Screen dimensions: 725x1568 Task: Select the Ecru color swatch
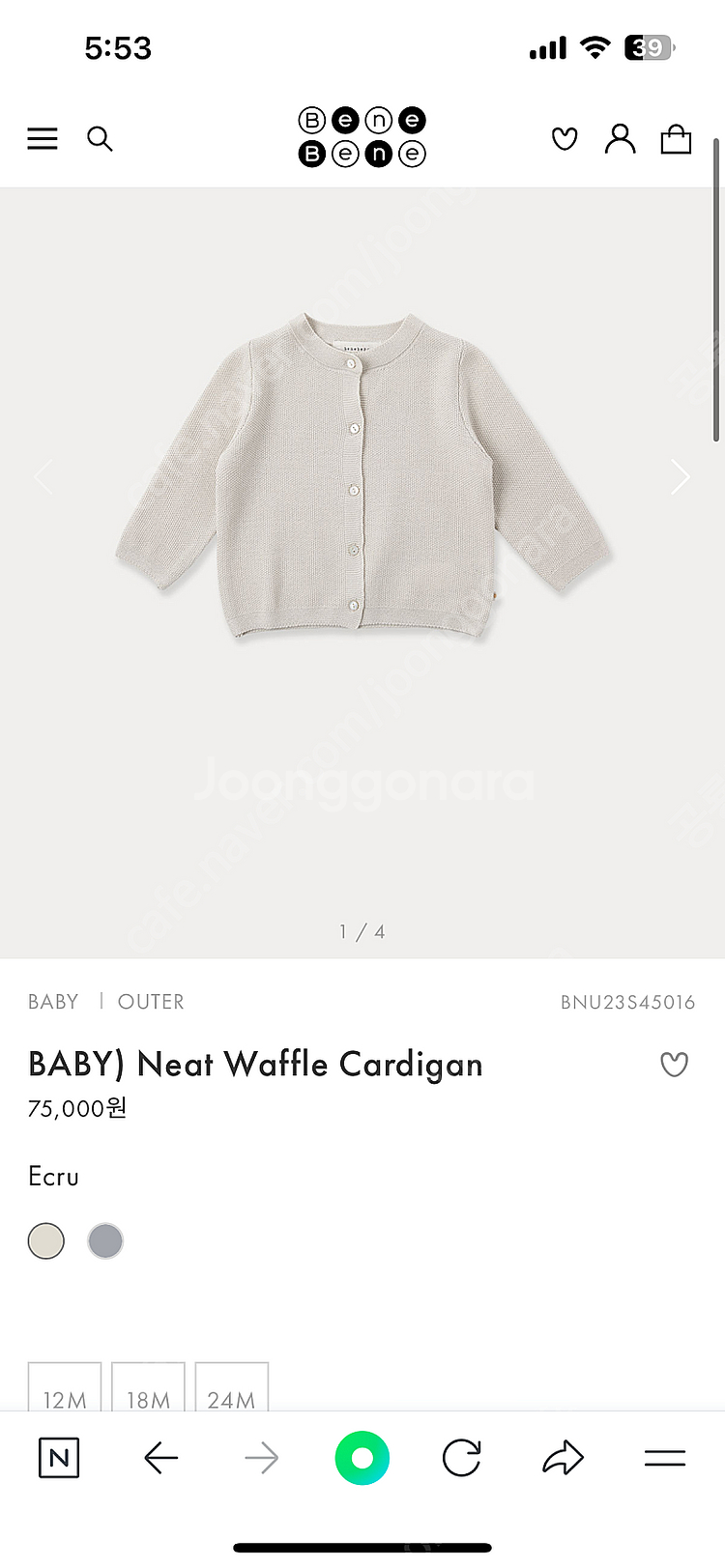(46, 1240)
